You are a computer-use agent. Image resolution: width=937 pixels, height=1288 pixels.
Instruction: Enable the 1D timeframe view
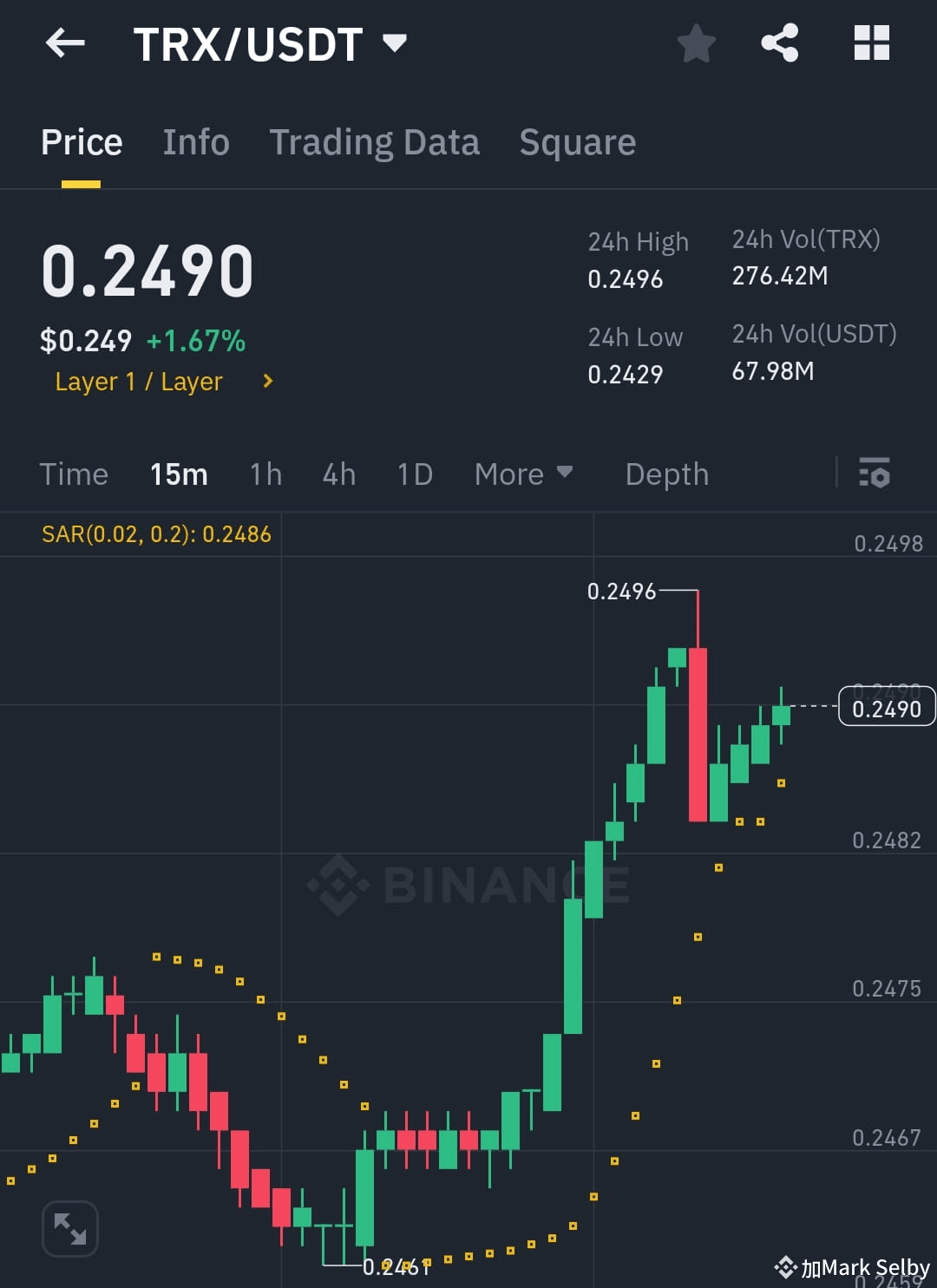point(414,474)
